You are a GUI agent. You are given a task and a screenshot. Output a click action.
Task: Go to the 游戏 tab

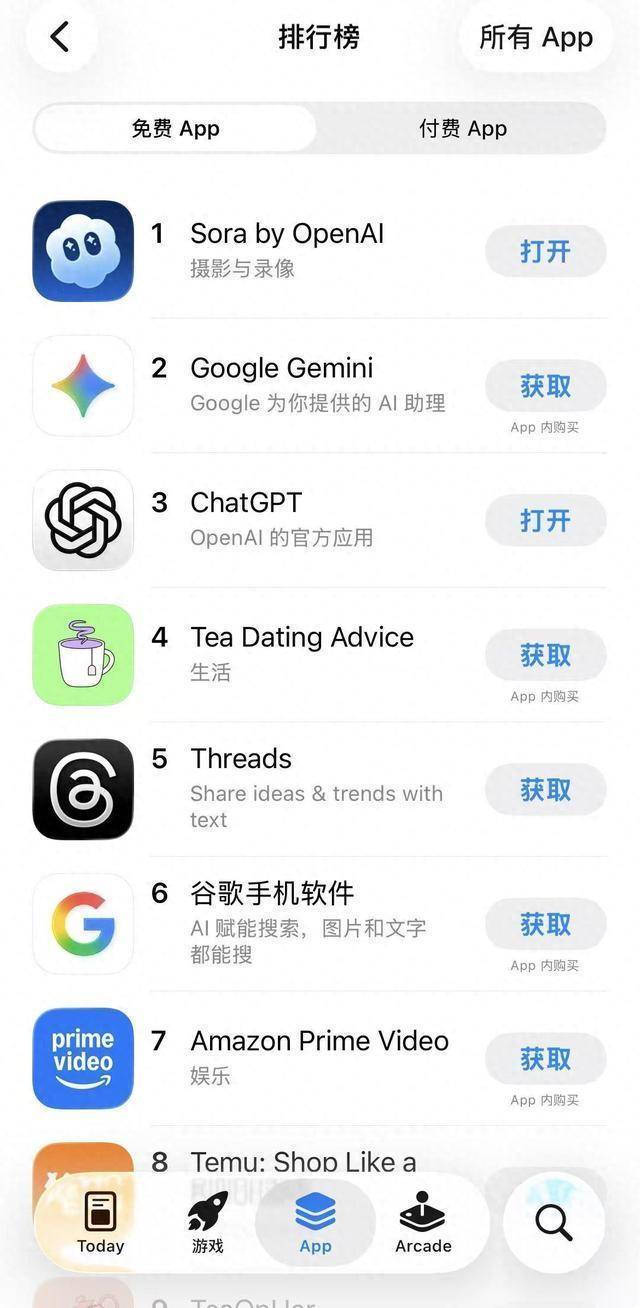208,1222
